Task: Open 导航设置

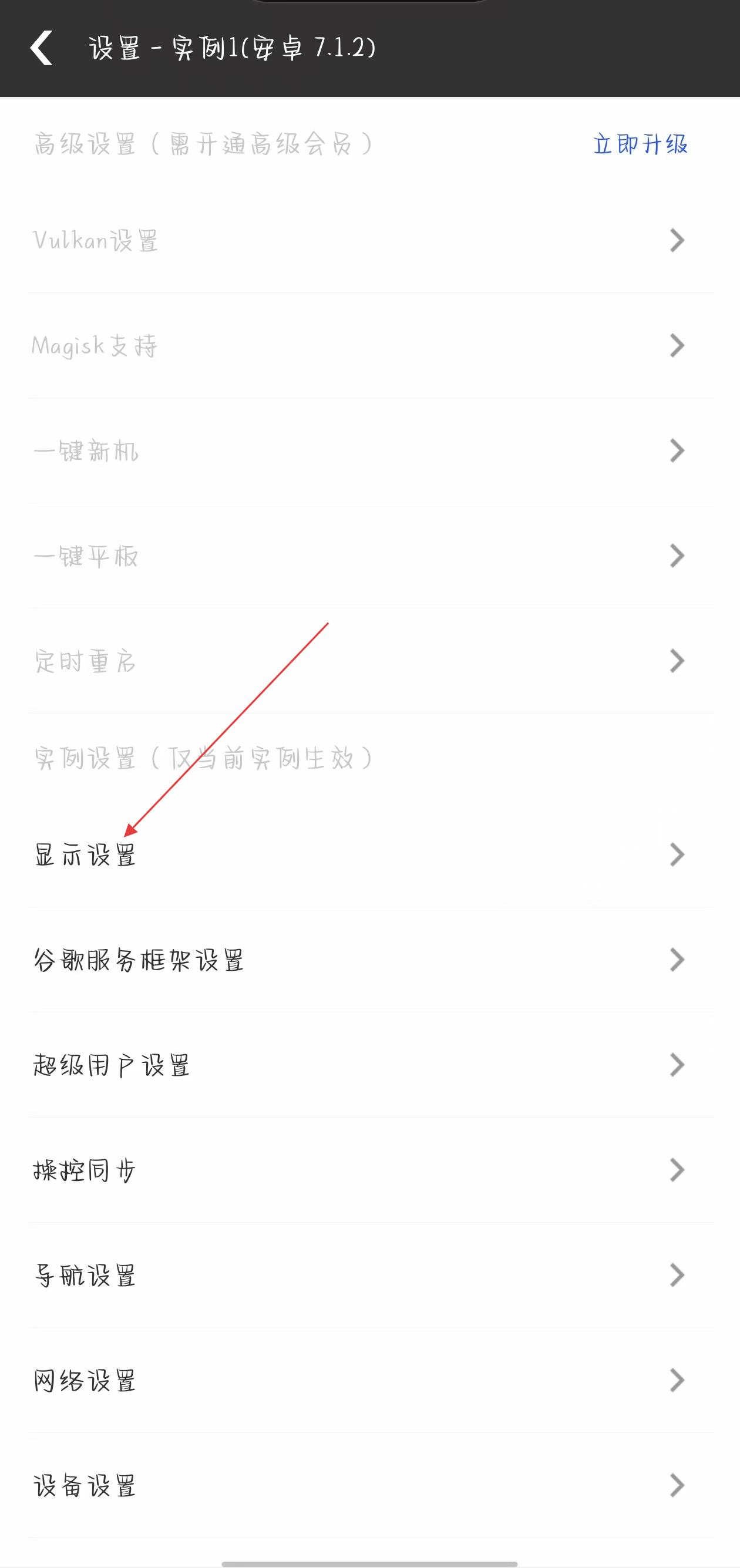Action: tap(370, 1275)
